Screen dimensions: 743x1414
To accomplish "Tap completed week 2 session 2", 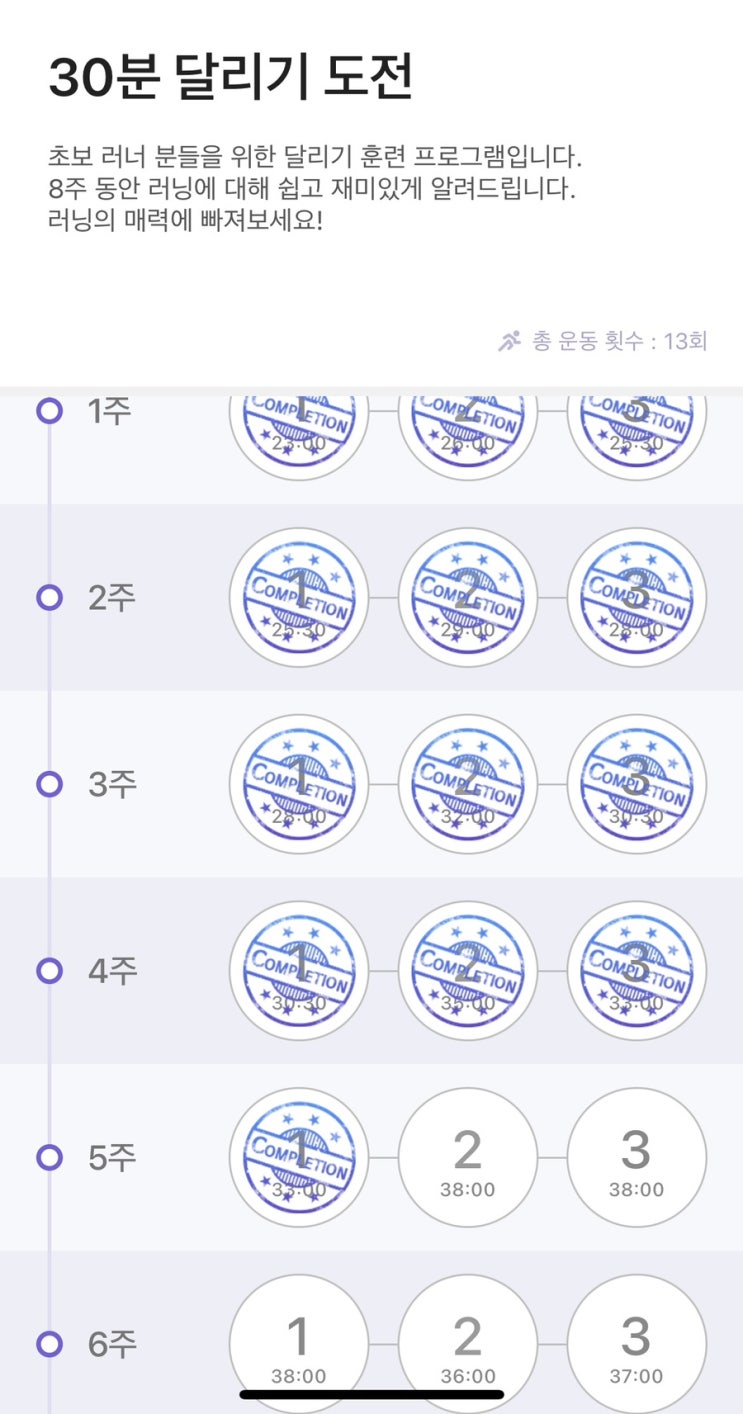I will [468, 597].
